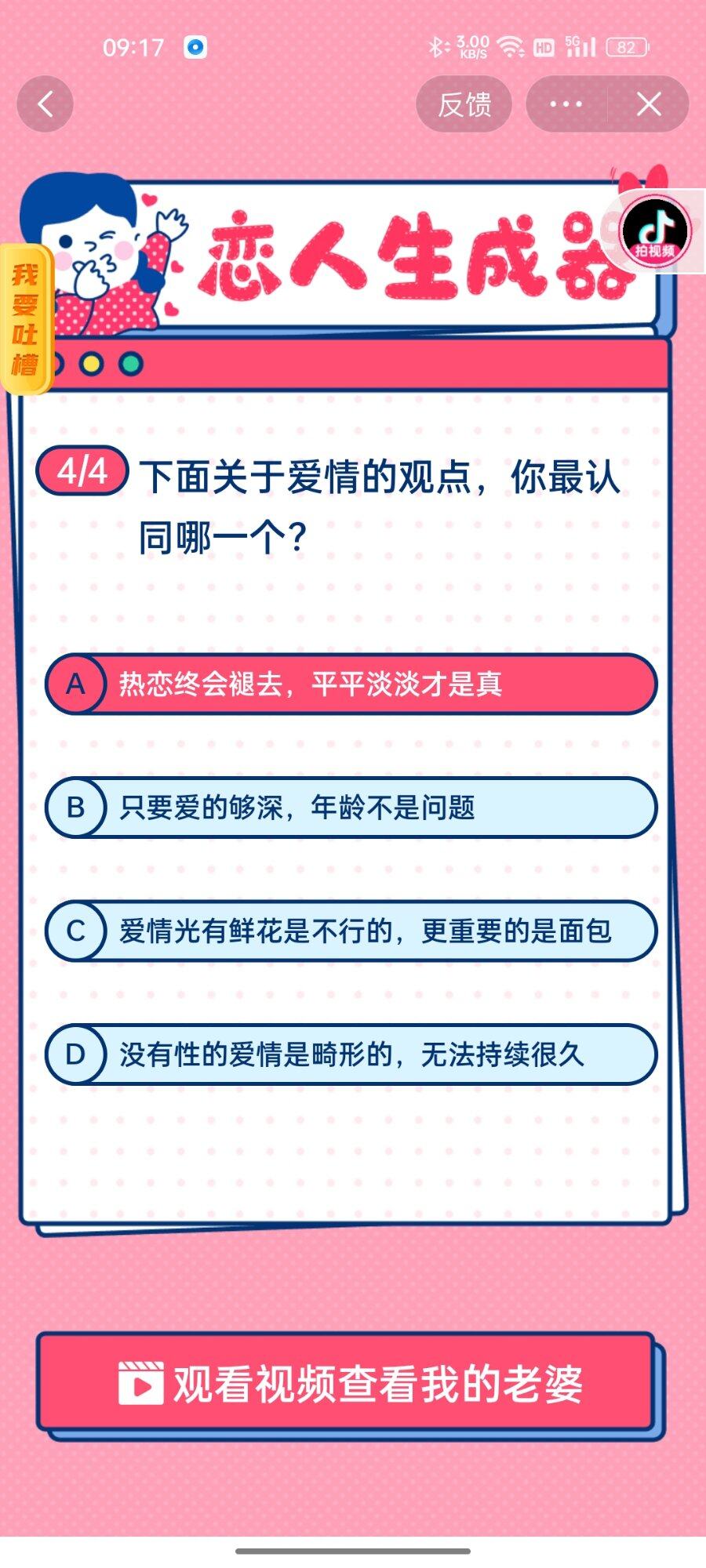Choose answer B 只要爱的够深，年龄不是问题
The height and width of the screenshot is (1568, 706).
(351, 807)
